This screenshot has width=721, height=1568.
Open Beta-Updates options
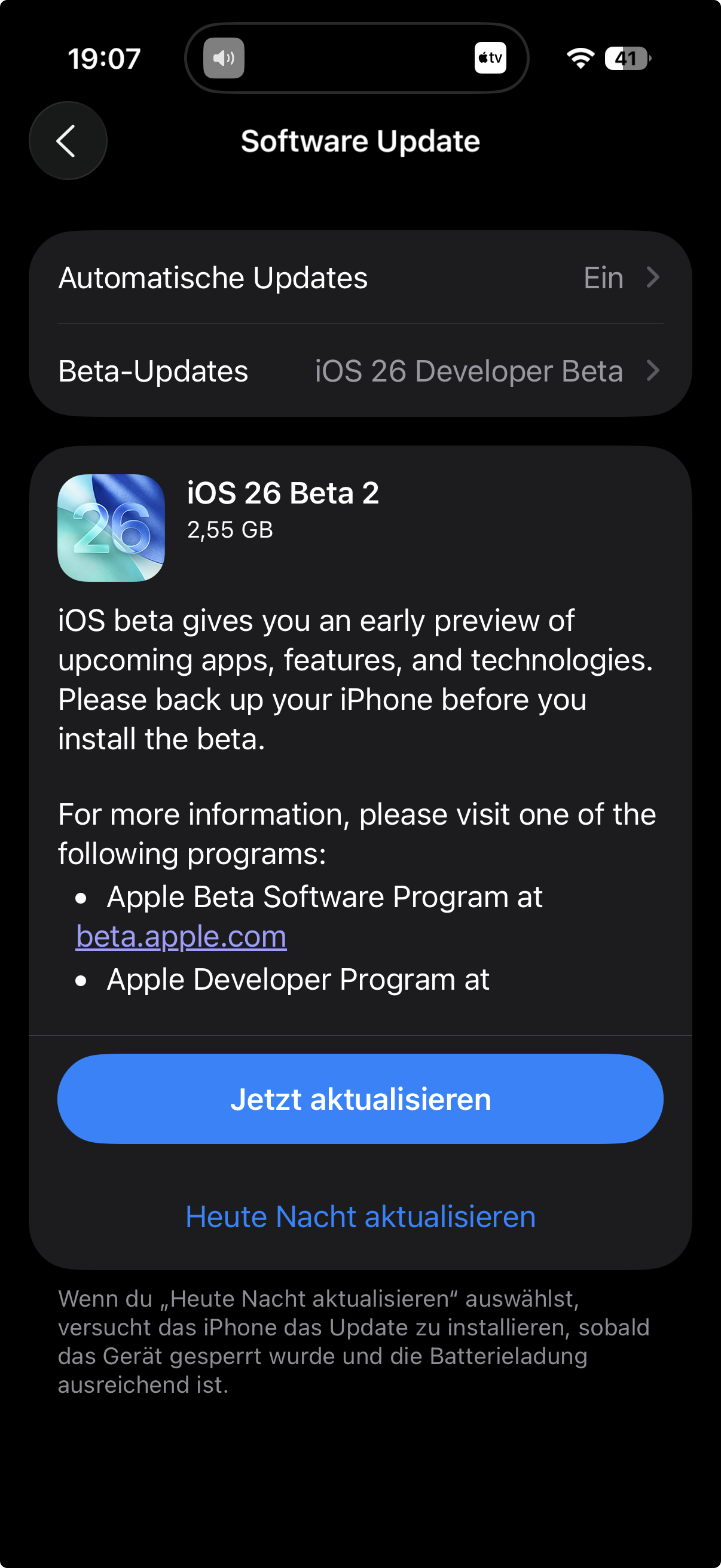pyautogui.click(x=359, y=371)
